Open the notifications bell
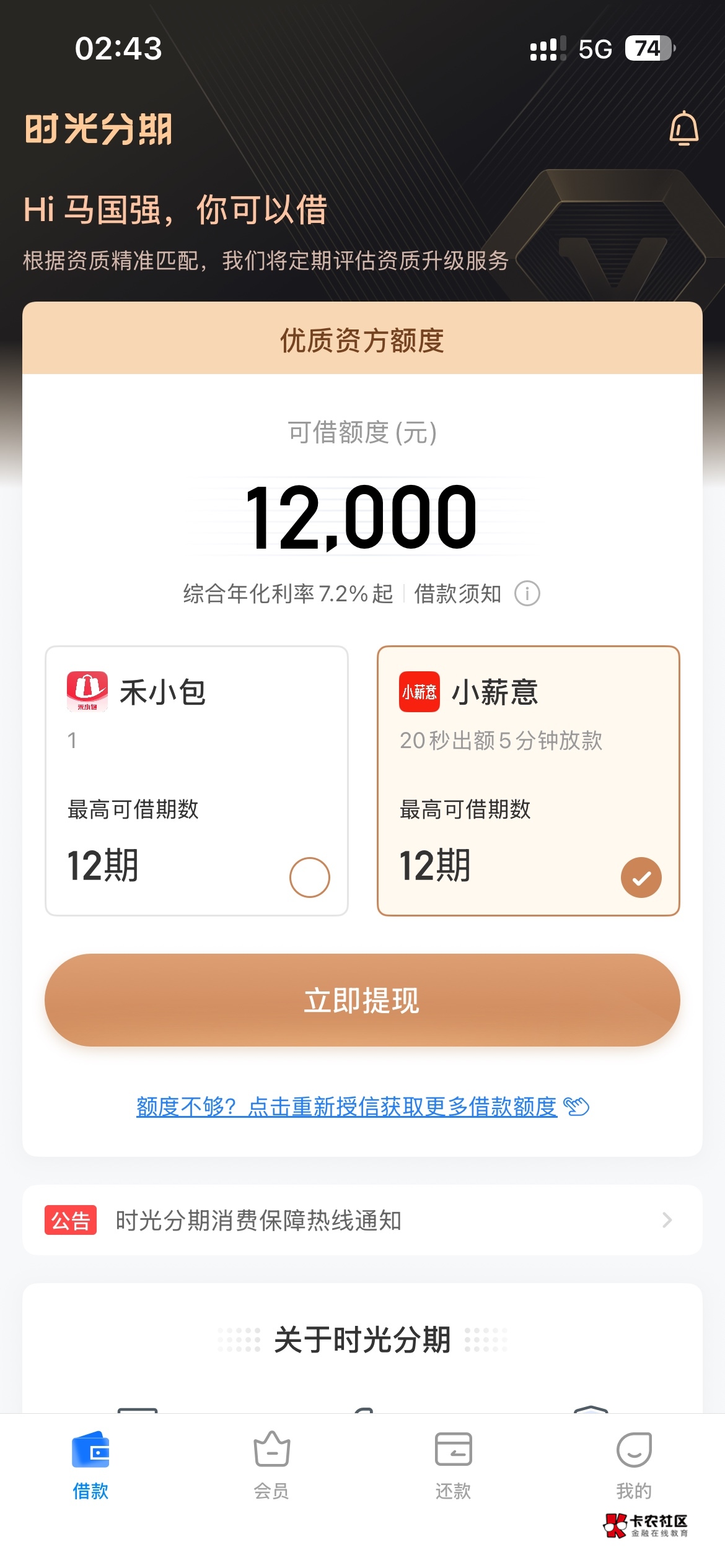725x1568 pixels. 683,128
